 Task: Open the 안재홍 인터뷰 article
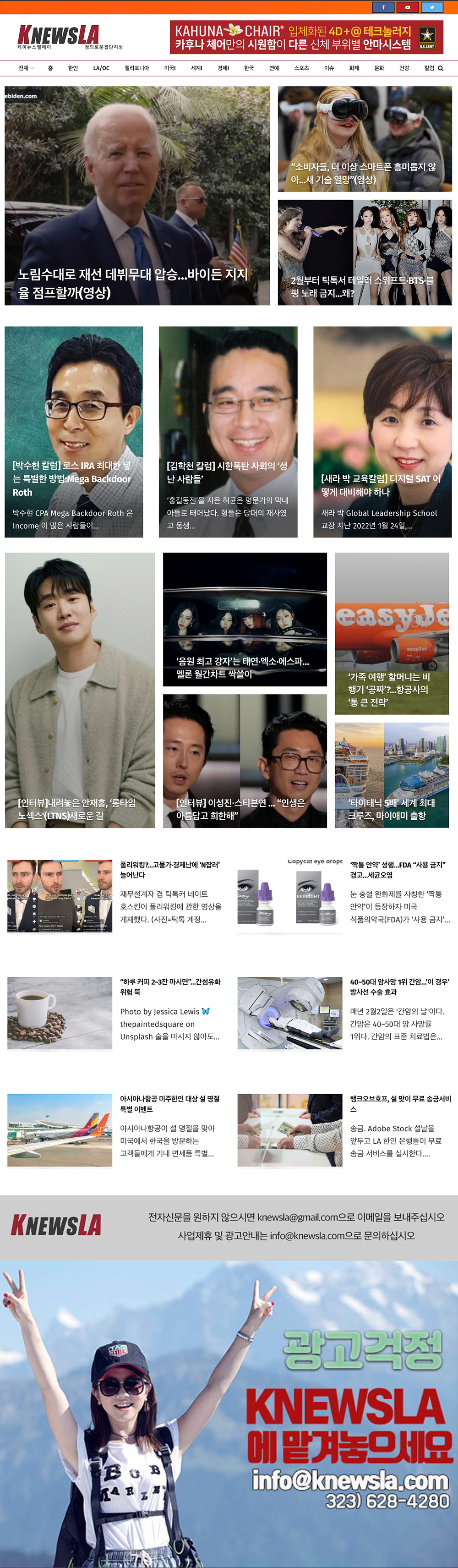click(x=76, y=809)
